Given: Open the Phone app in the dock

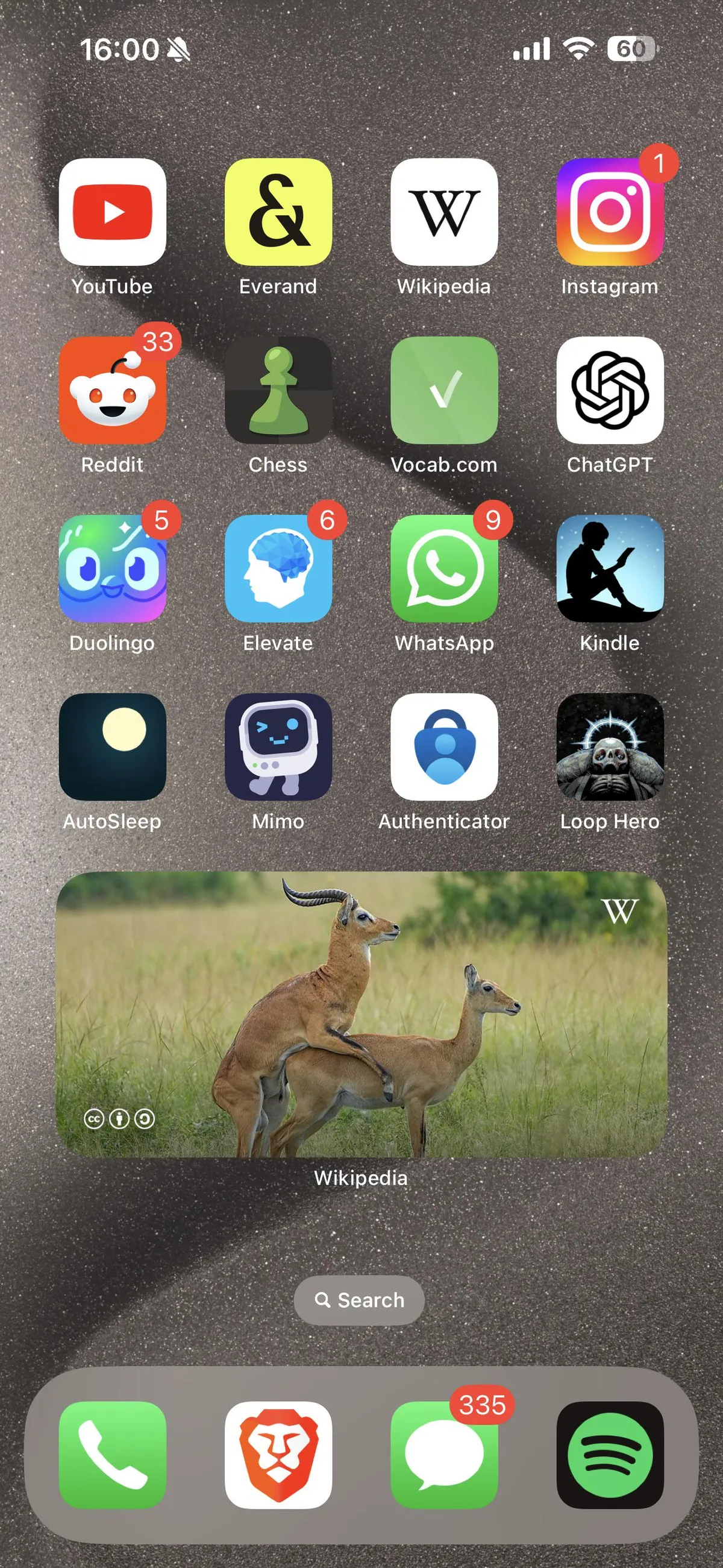Looking at the screenshot, I should (113, 1455).
